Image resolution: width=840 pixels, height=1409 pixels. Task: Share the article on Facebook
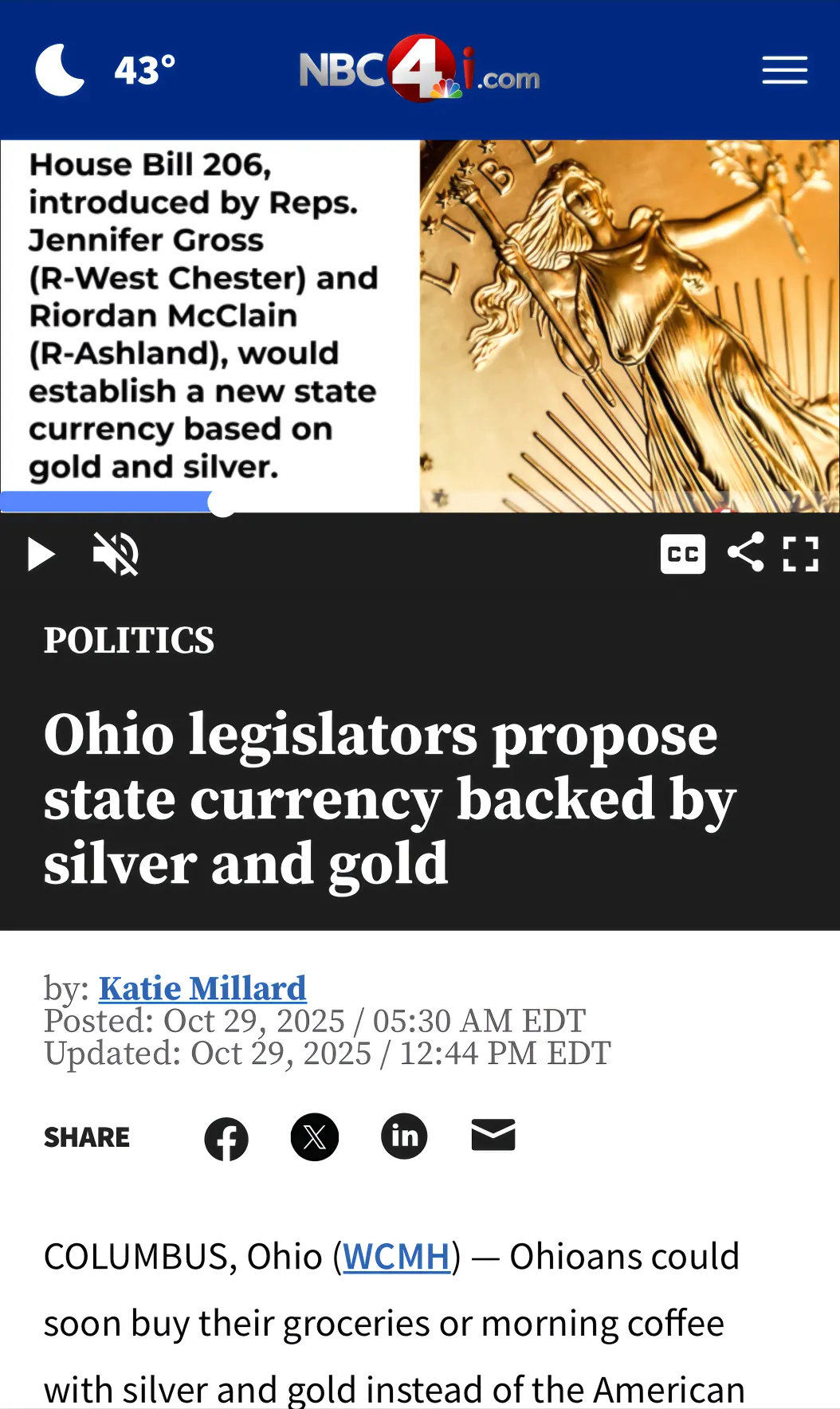pos(226,1137)
